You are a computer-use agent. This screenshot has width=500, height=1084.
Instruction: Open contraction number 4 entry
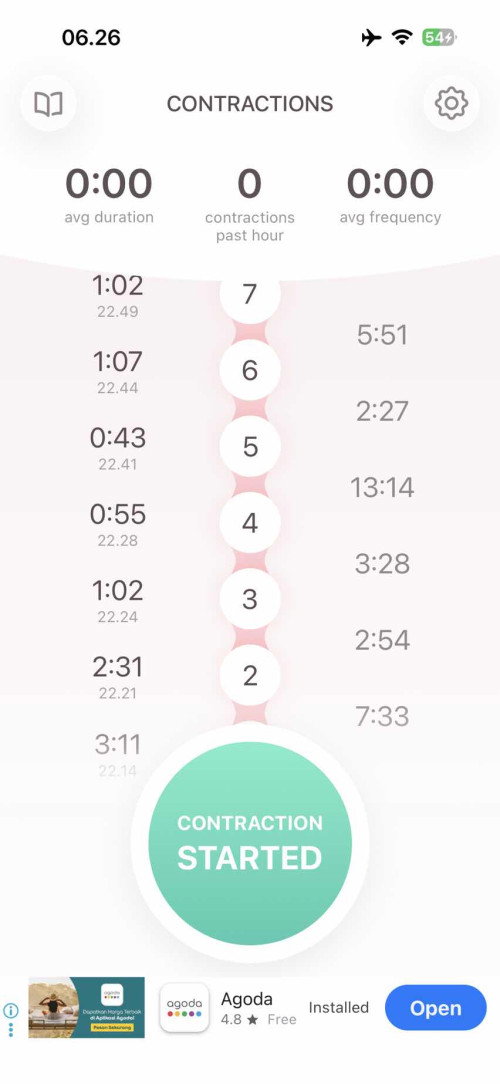pos(250,523)
